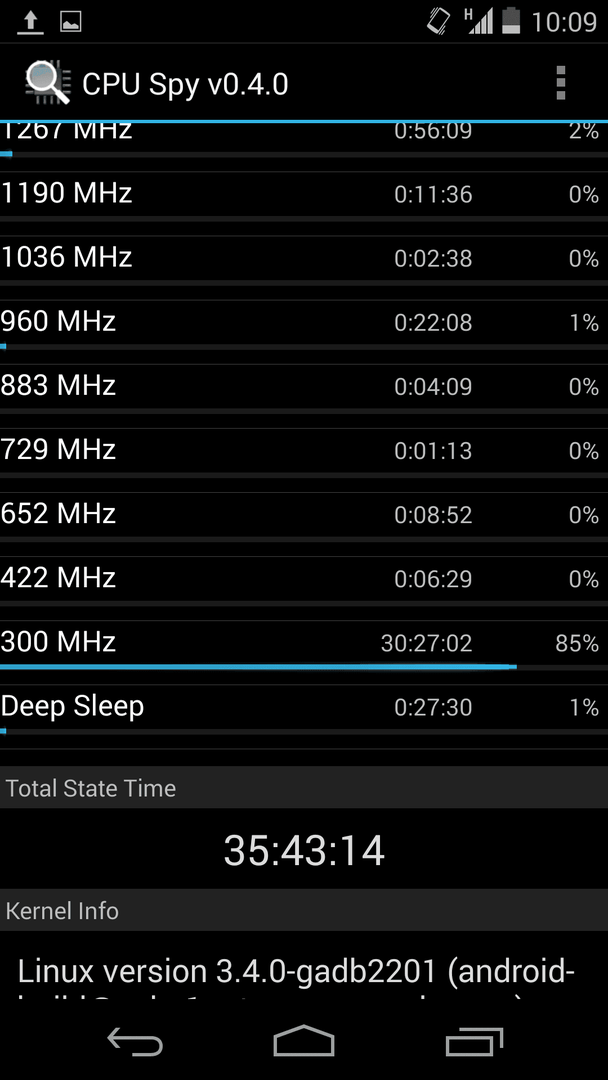Open the recent apps list

474,1041
